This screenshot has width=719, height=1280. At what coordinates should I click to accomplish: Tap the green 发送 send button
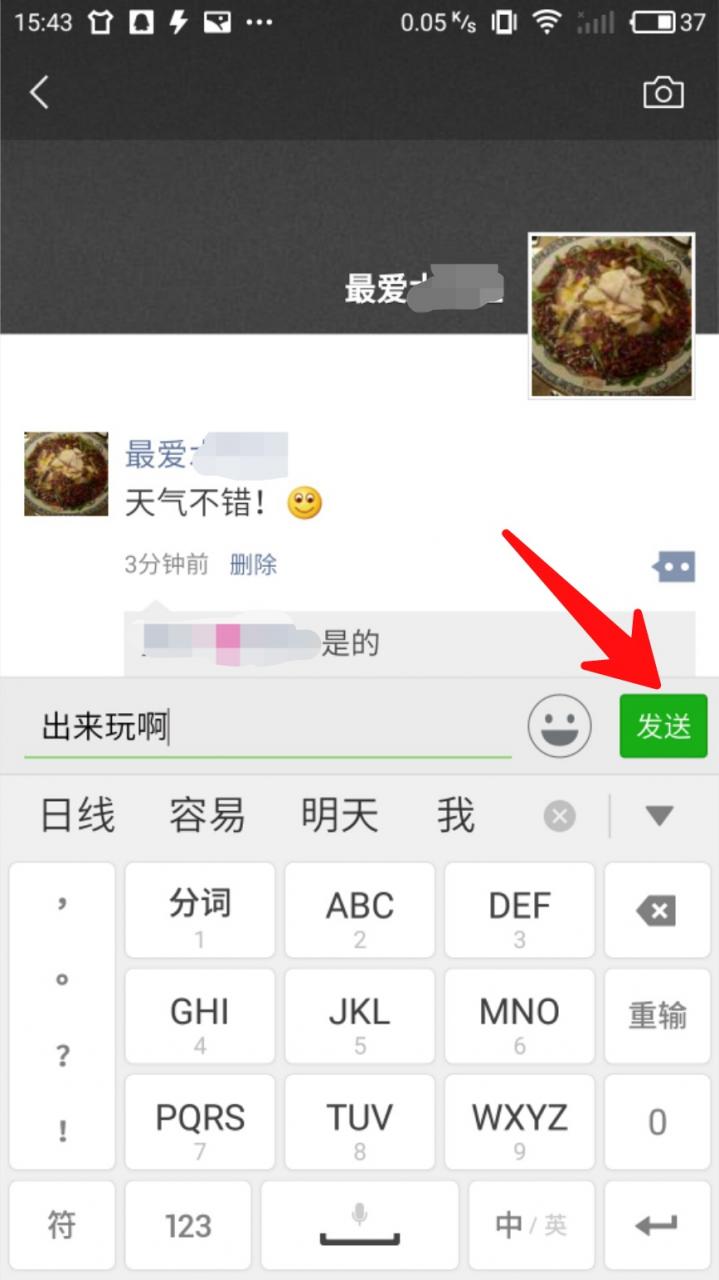(663, 726)
